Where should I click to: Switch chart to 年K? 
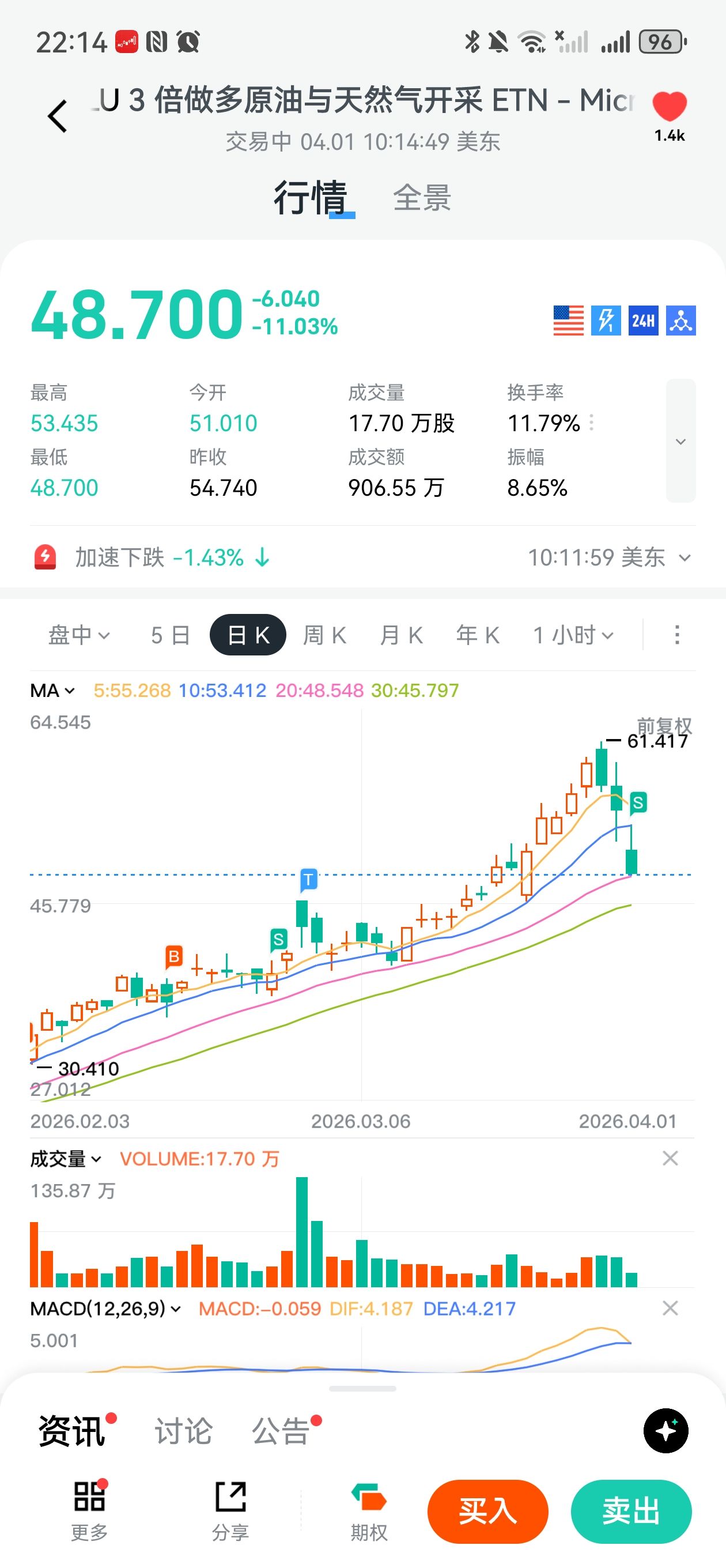478,635
